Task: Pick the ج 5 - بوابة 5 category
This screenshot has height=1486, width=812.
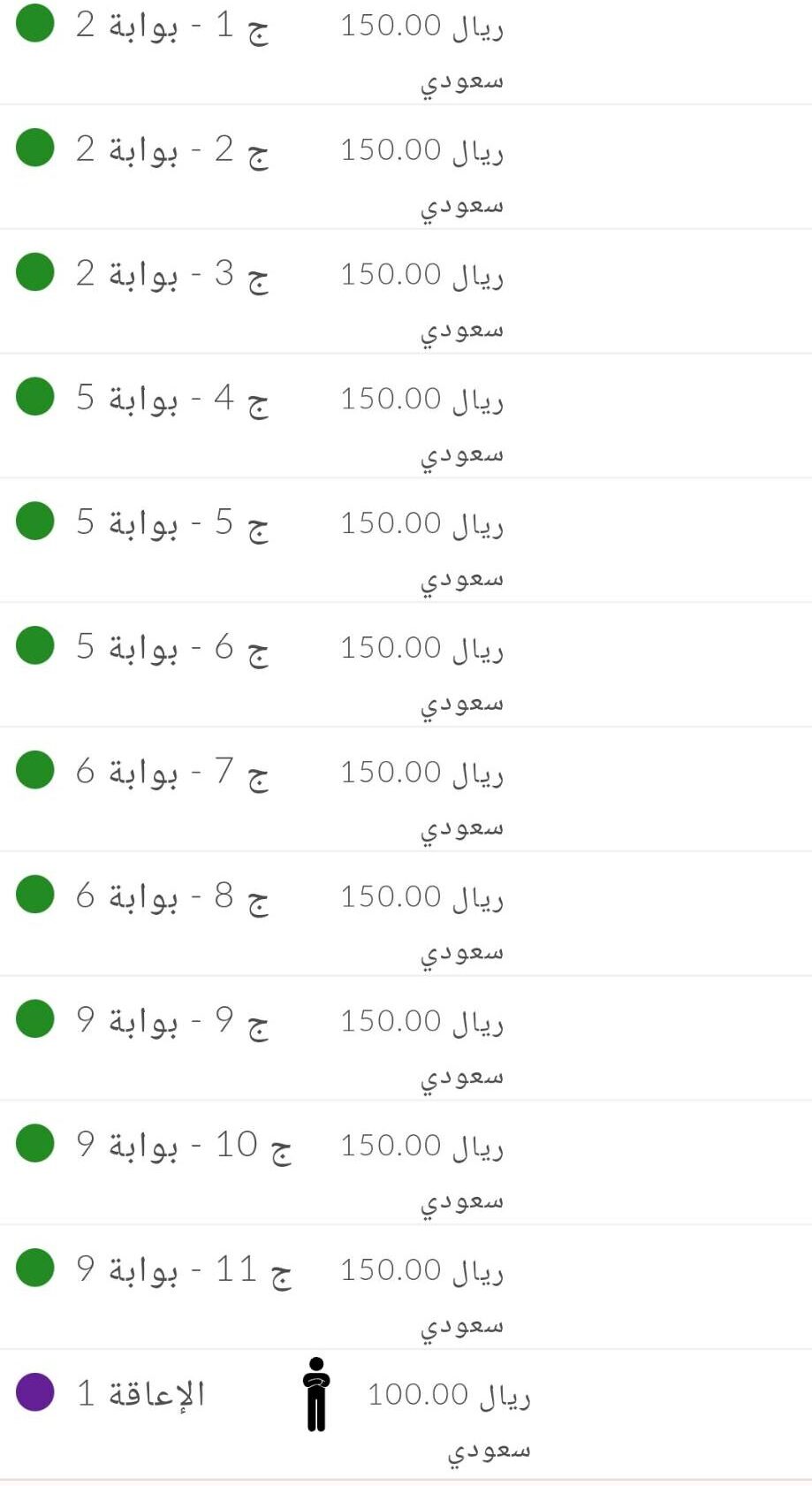Action: (406, 541)
